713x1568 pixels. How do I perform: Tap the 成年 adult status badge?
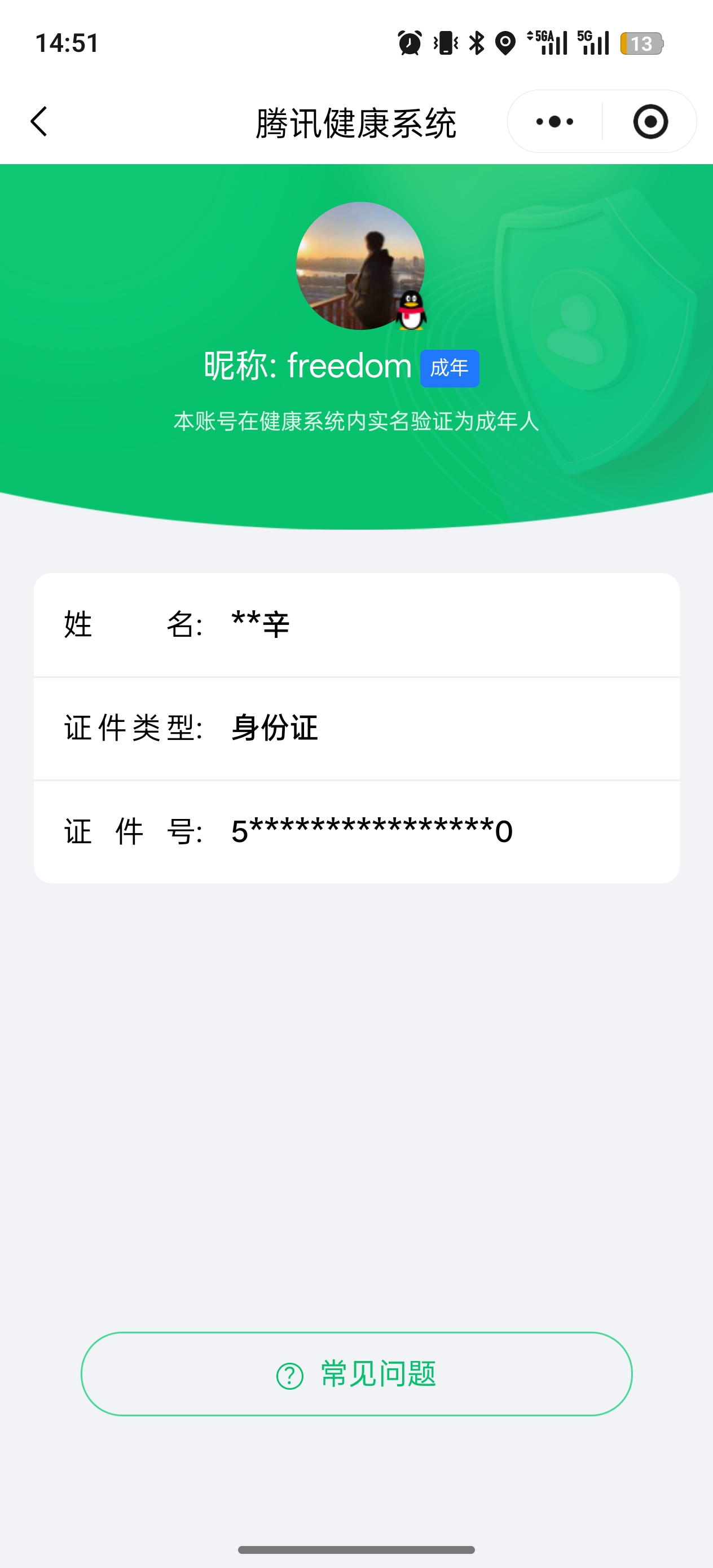[450, 367]
